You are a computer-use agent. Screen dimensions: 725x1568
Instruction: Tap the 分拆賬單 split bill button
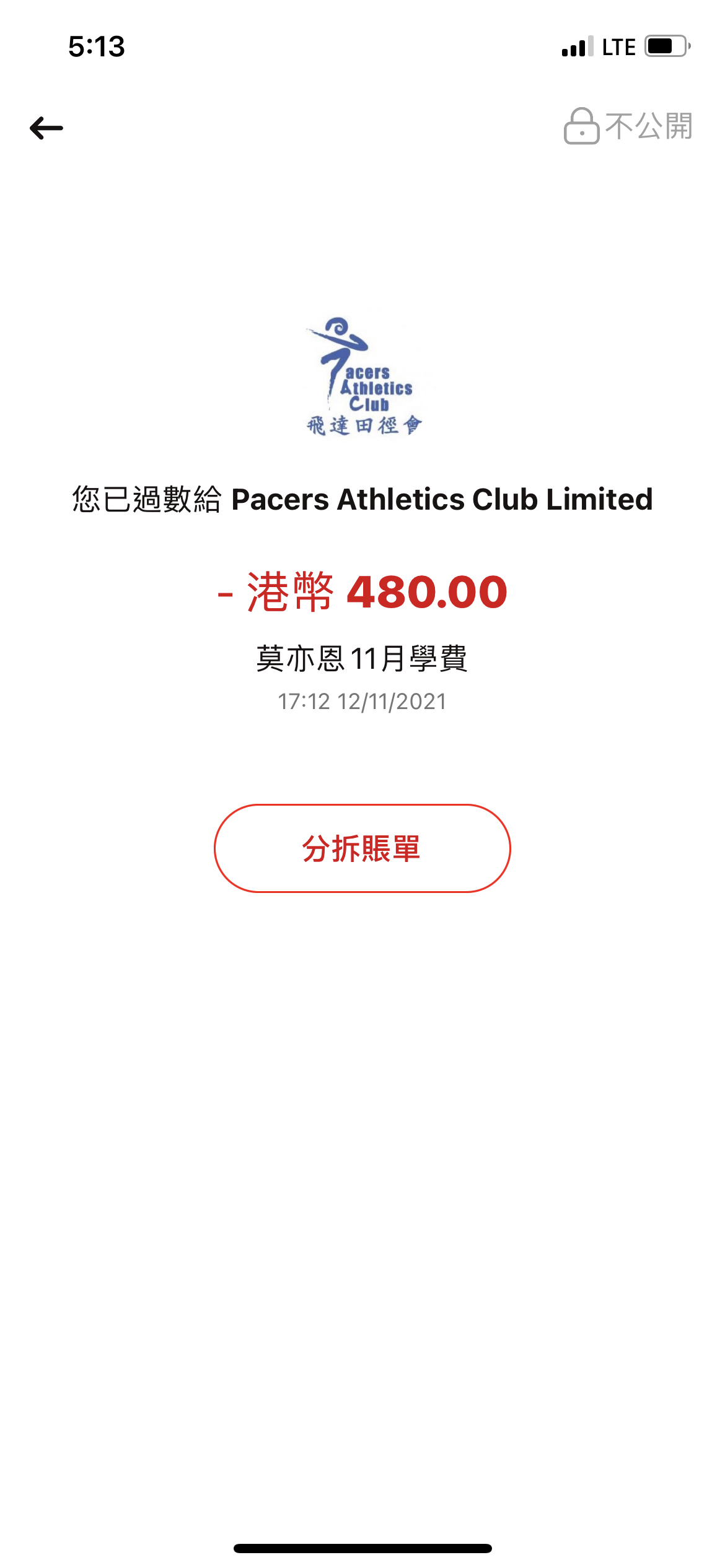click(362, 848)
